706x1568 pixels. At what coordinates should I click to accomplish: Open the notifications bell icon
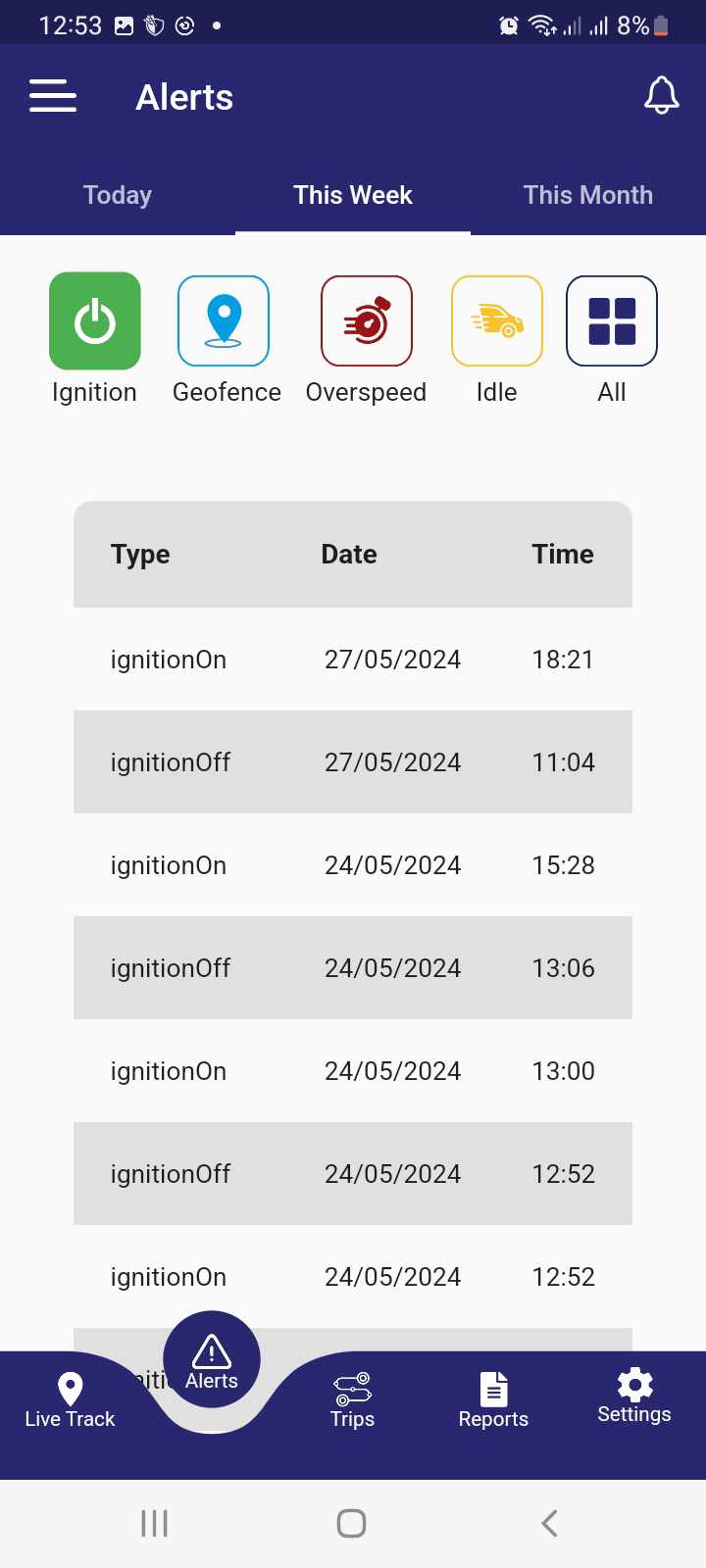[x=662, y=95]
